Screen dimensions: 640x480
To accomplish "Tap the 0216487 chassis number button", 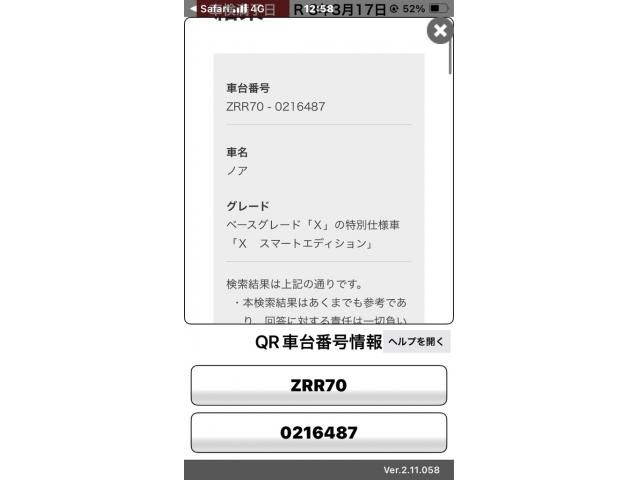I will [318, 433].
